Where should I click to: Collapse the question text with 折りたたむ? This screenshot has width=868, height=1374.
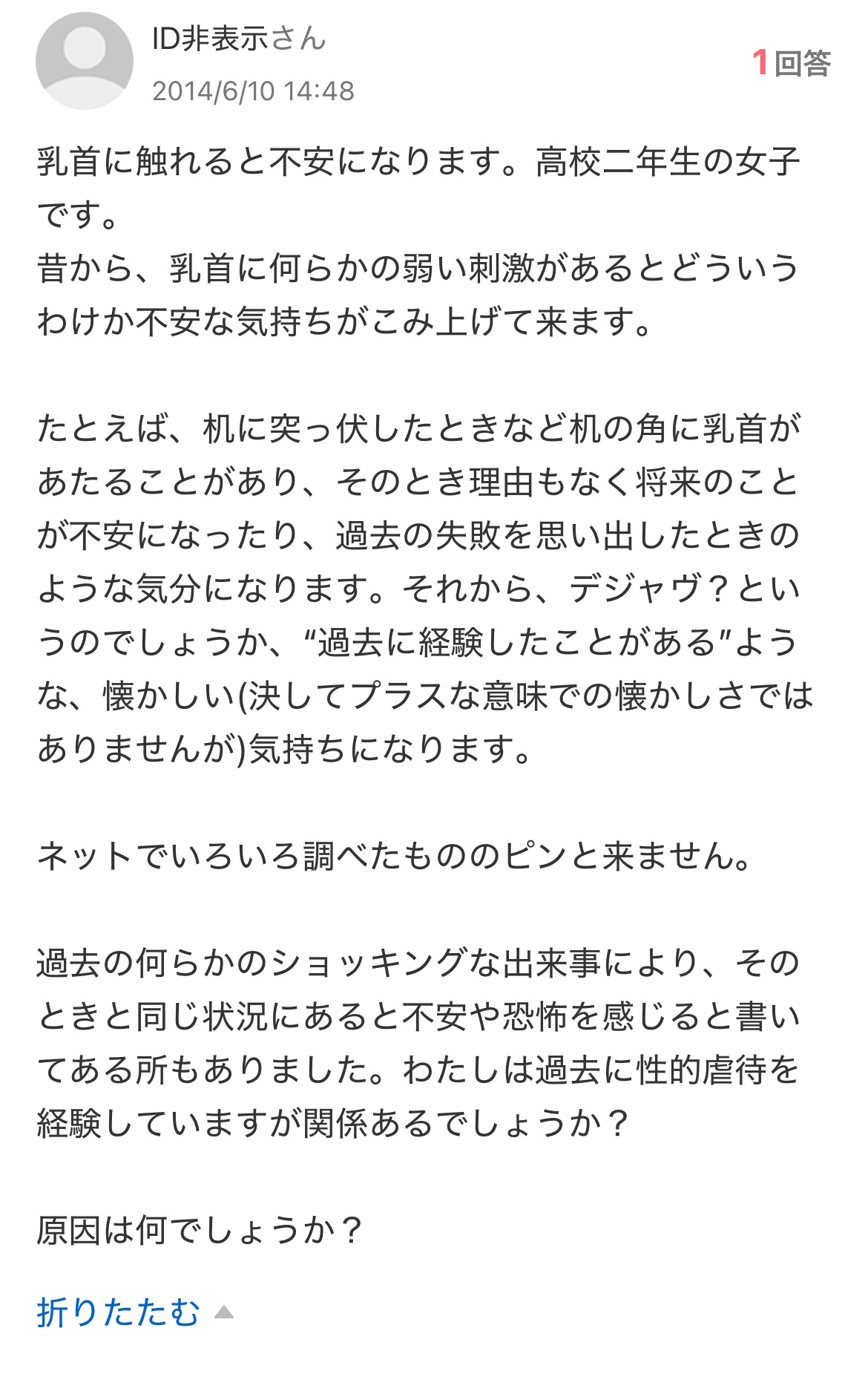click(x=119, y=1312)
